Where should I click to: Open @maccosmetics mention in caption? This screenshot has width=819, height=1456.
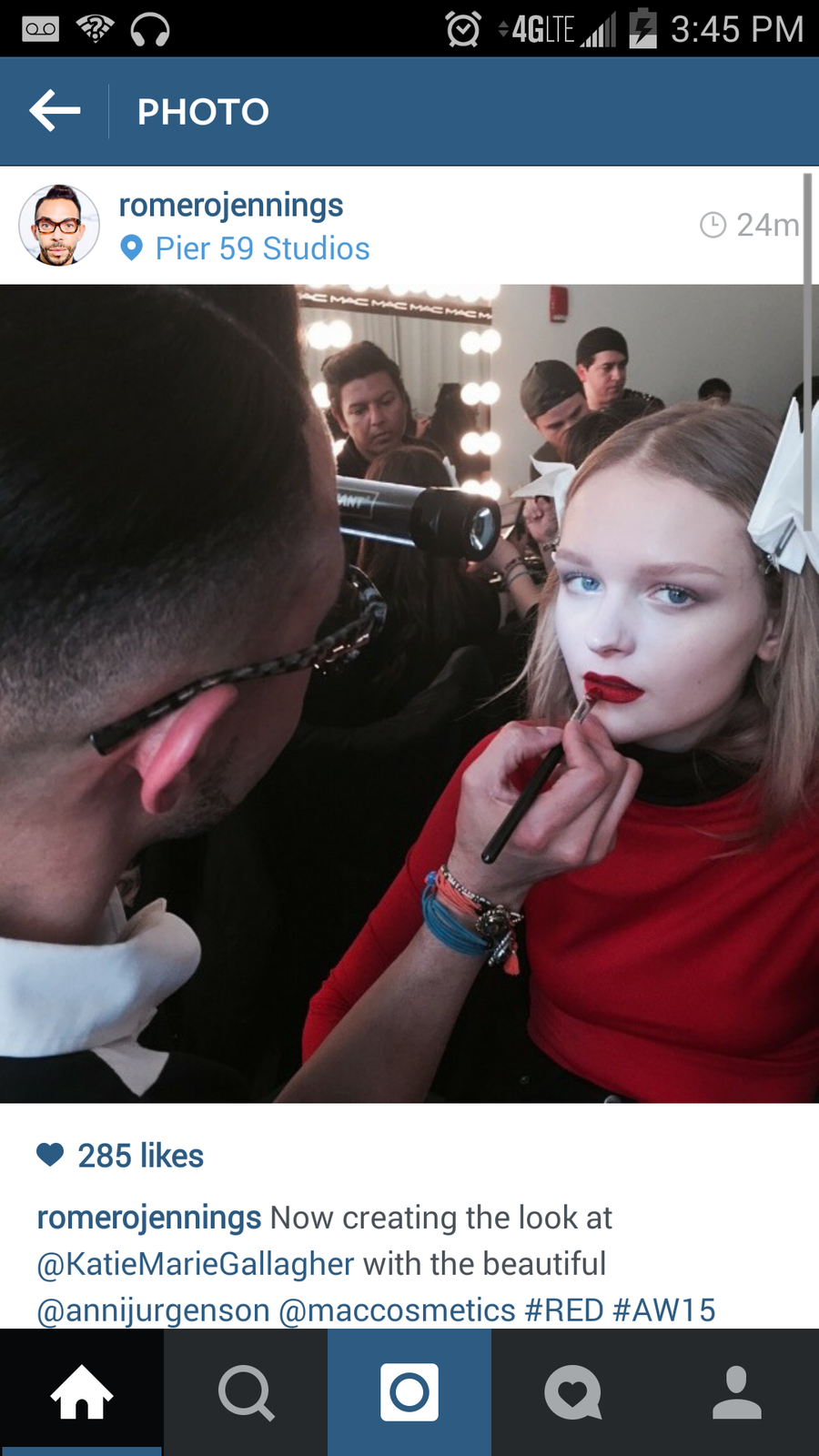coord(397,1310)
